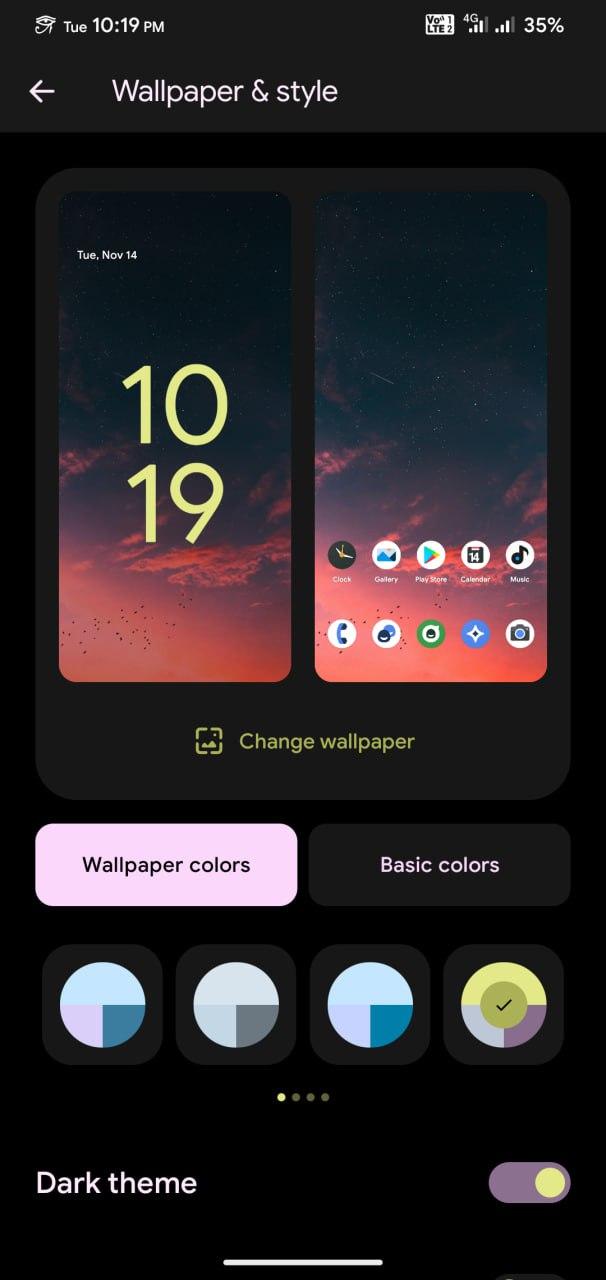This screenshot has width=606, height=1280.
Task: Select the Wallpaper colors tab
Action: pos(166,865)
